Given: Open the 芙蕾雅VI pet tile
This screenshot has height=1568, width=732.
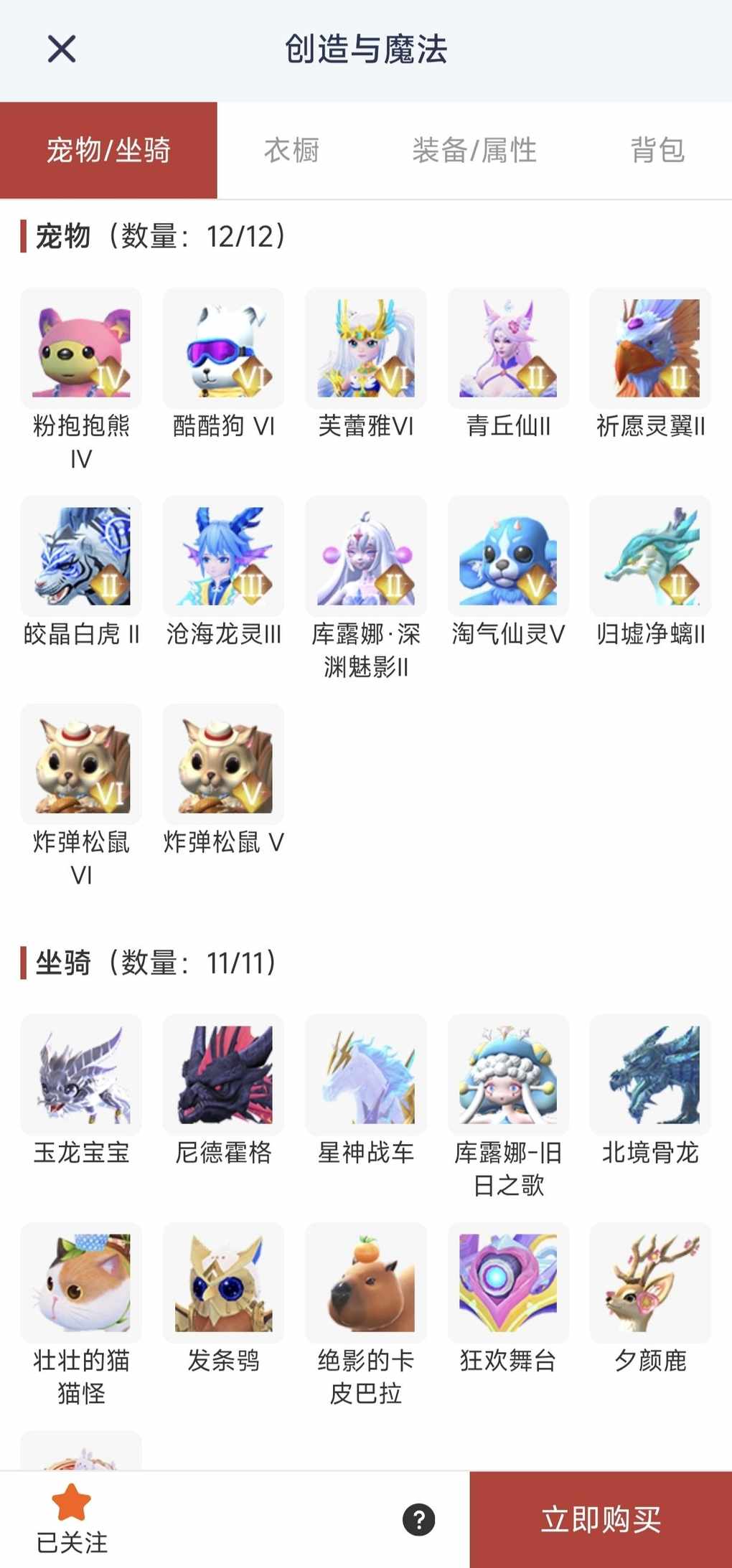Looking at the screenshot, I should [x=366, y=349].
